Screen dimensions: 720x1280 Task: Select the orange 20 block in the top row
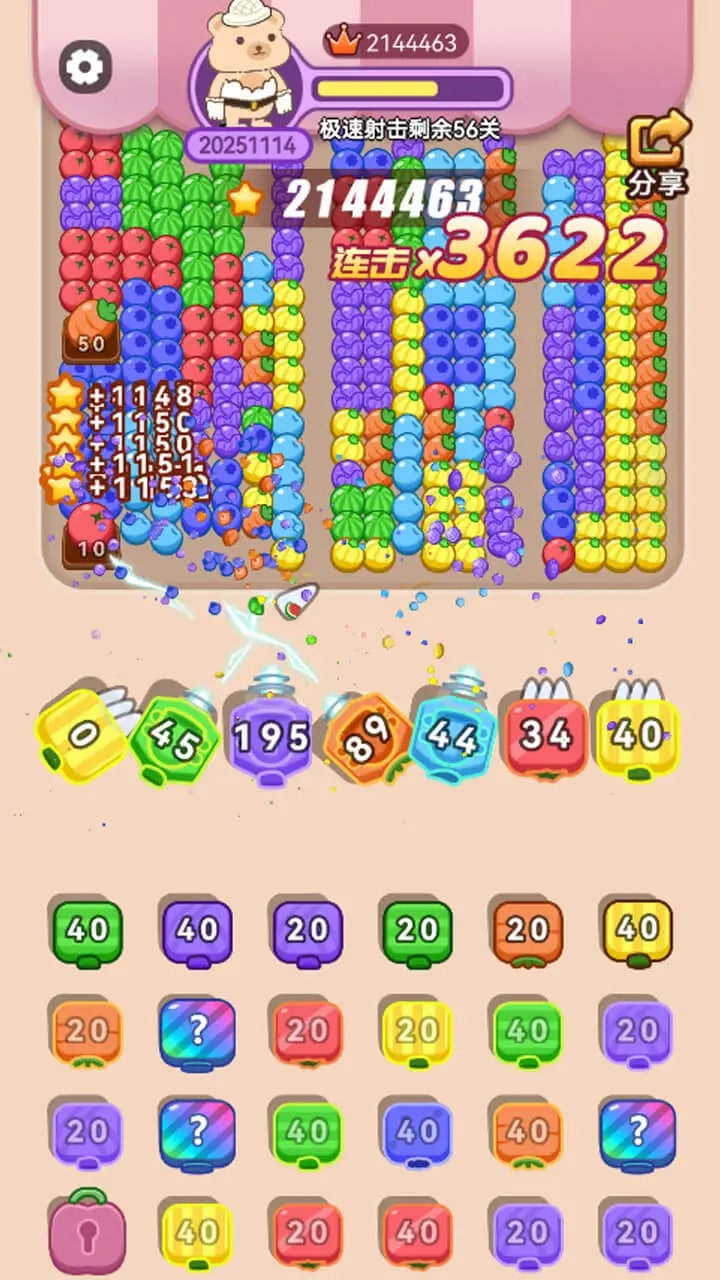[x=527, y=931]
